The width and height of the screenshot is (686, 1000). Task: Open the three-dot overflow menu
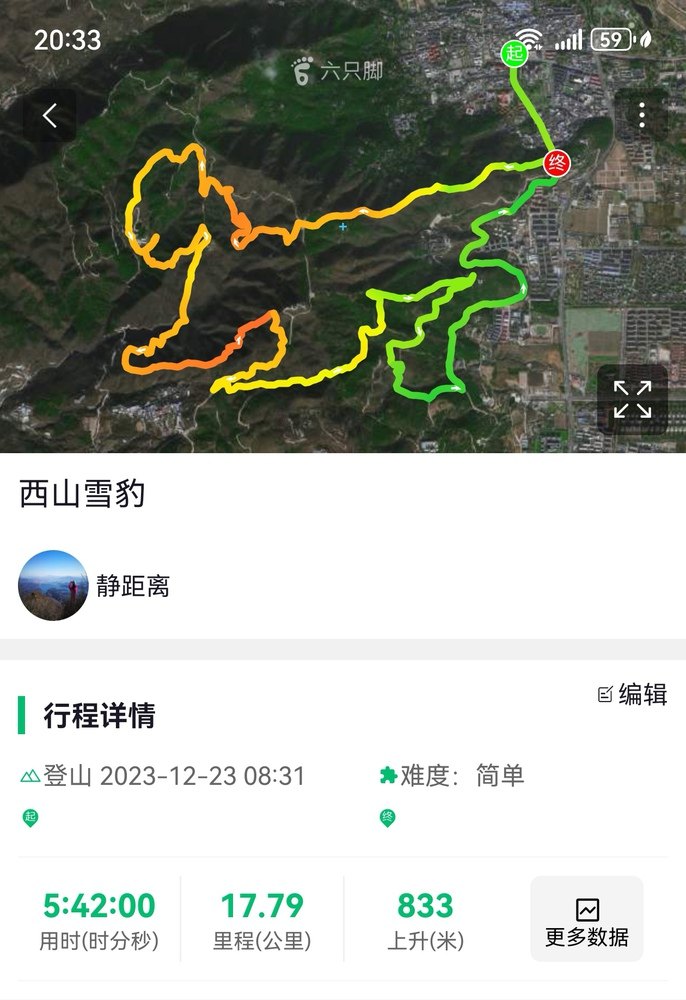pyautogui.click(x=641, y=116)
